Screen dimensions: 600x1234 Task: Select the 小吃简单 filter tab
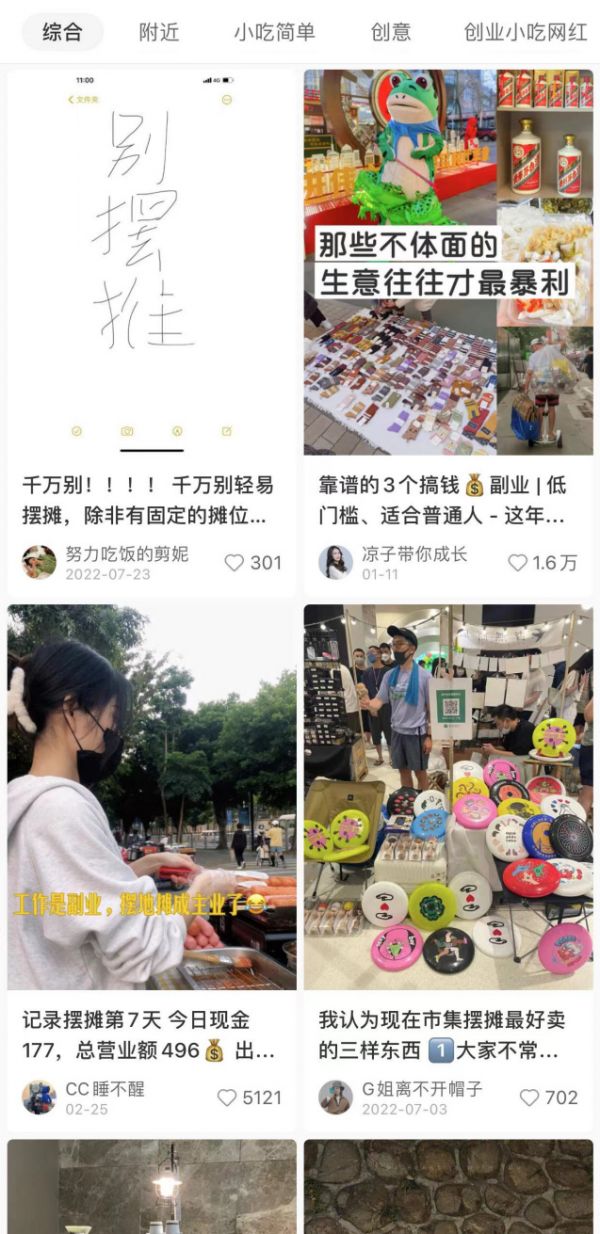coord(274,32)
